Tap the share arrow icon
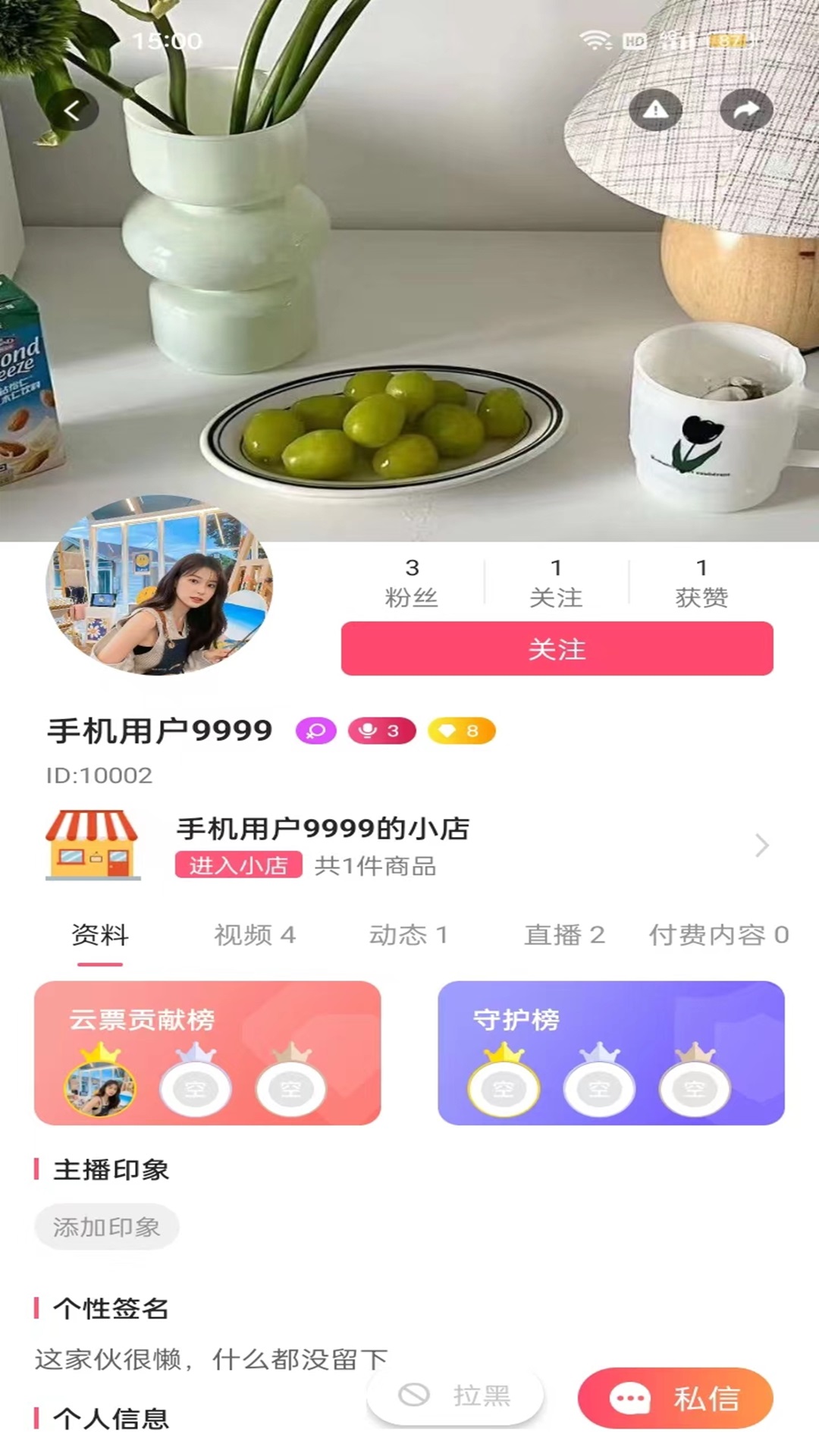The width and height of the screenshot is (819, 1456). pyautogui.click(x=746, y=109)
